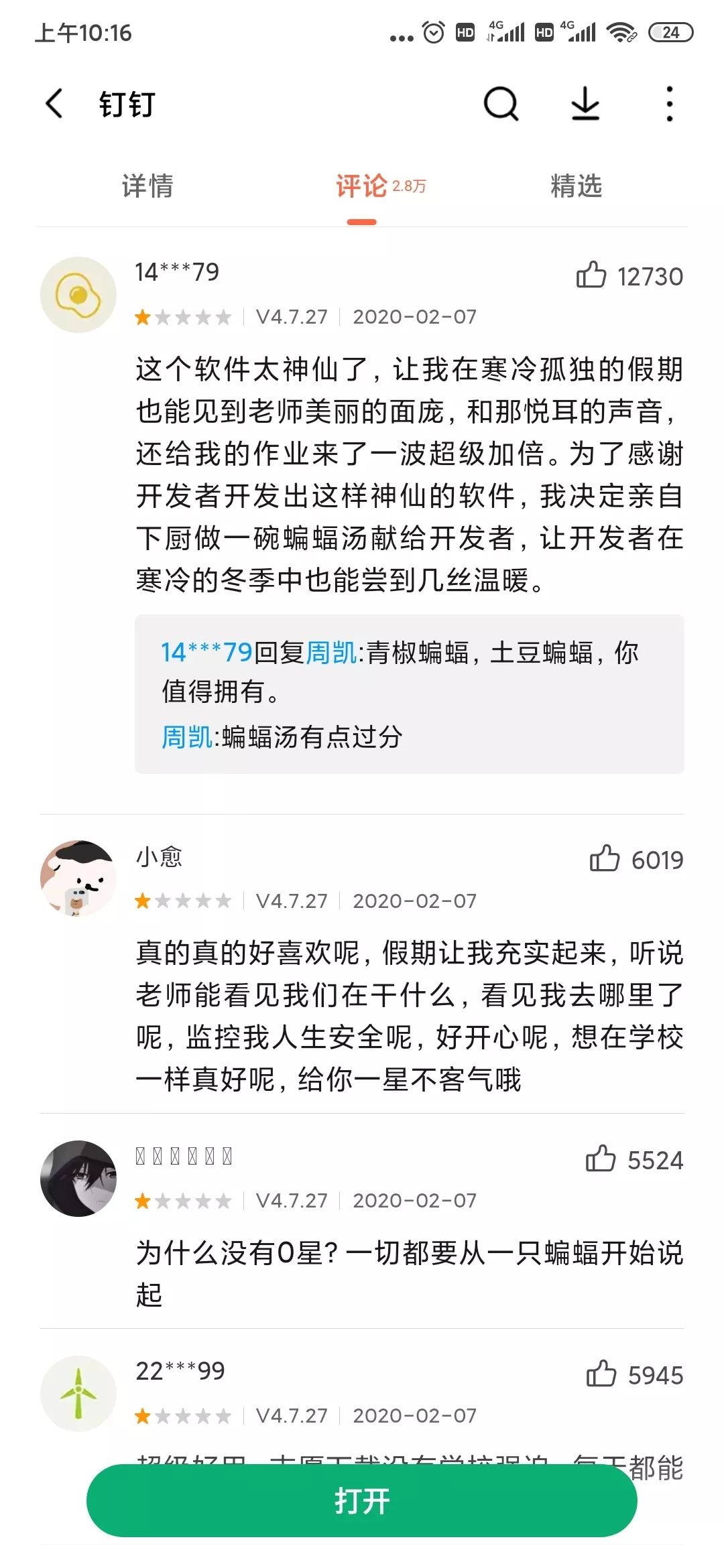Like 小愈's review
The image size is (724, 1568).
[x=604, y=858]
